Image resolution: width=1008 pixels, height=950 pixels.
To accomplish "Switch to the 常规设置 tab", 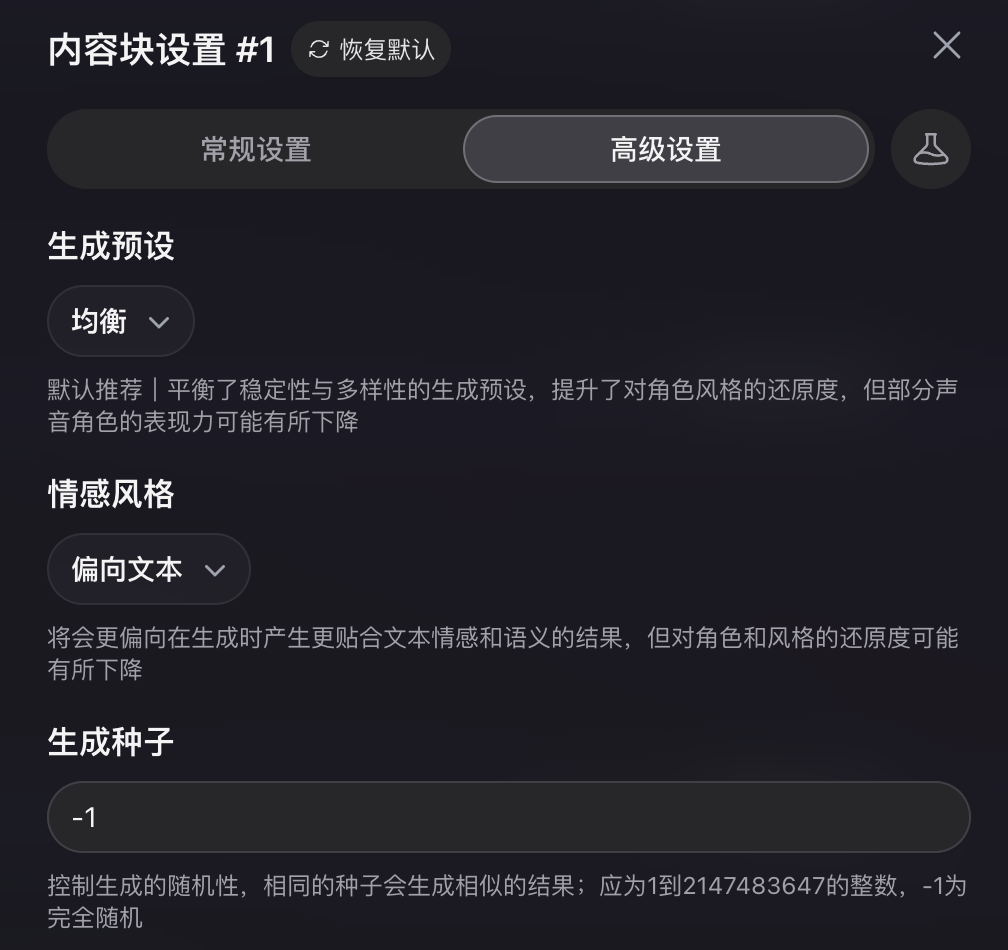I will tap(256, 150).
